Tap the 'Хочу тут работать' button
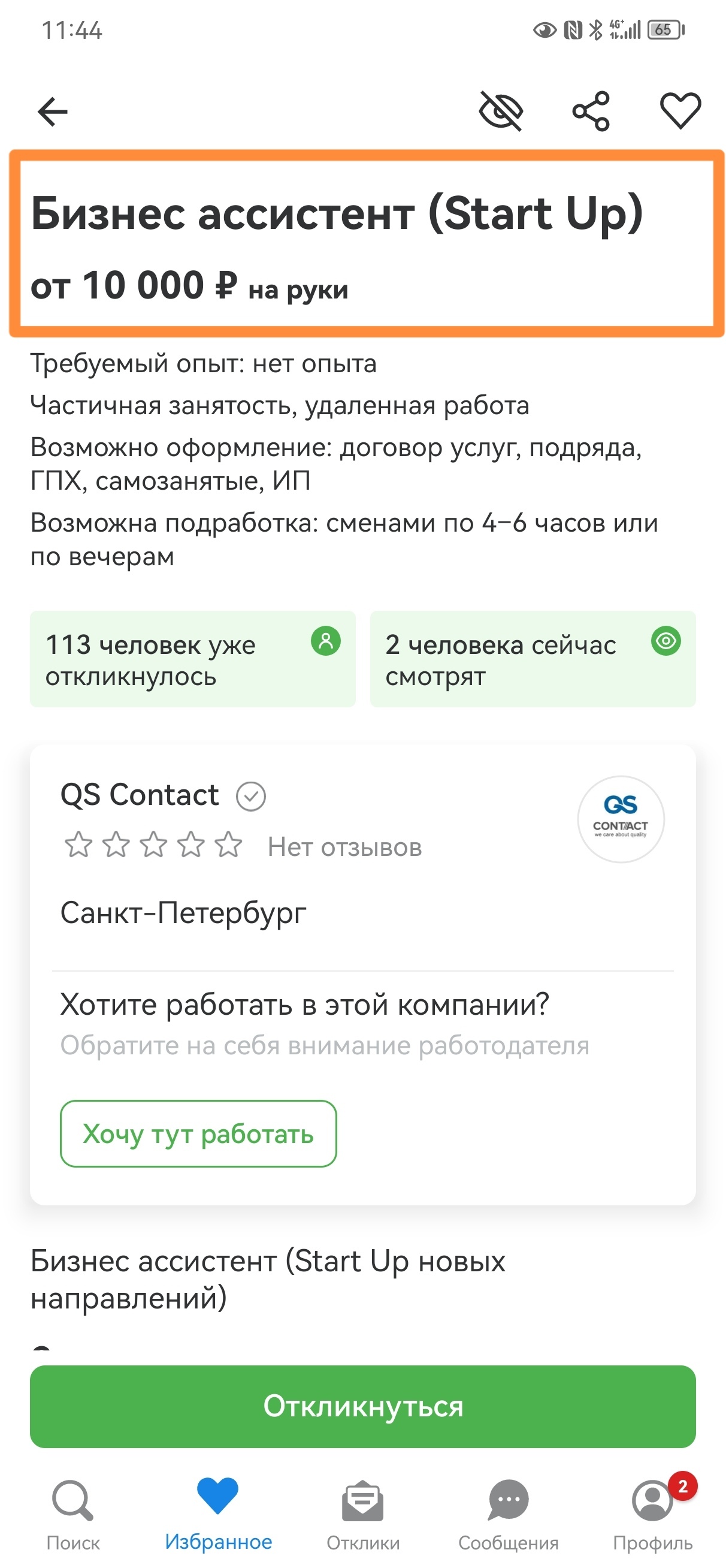The width and height of the screenshot is (726, 1568). (x=198, y=1133)
